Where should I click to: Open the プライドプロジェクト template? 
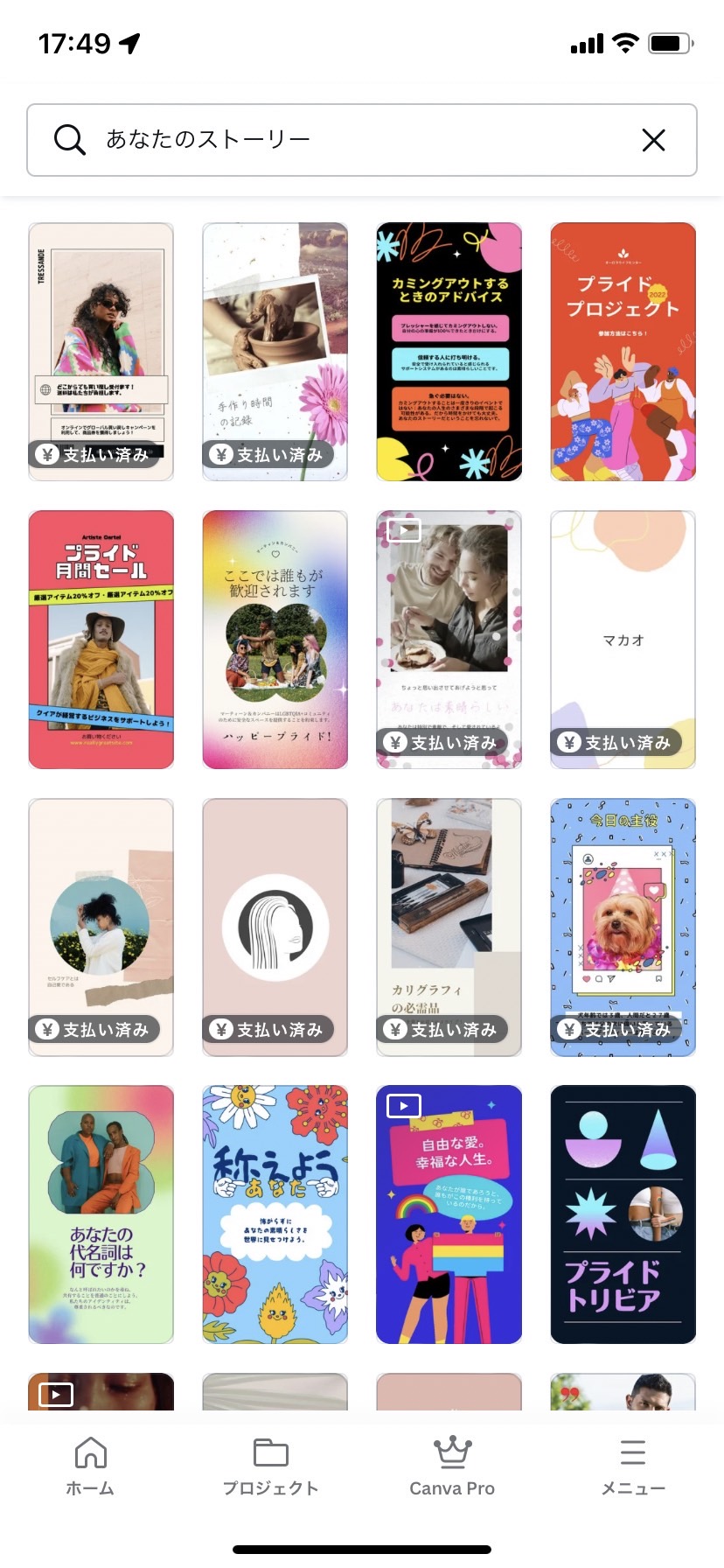click(x=623, y=352)
